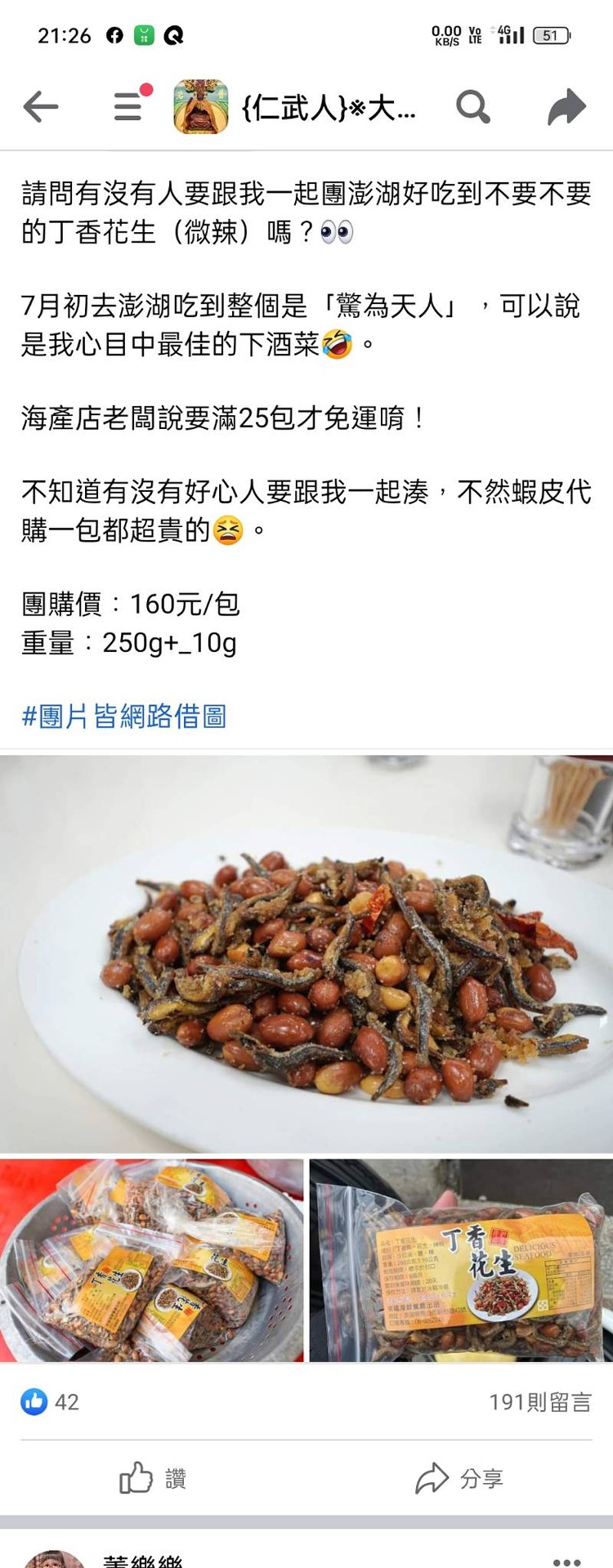613x1568 pixels.
Task: View the 42 reactions list
Action: [x=51, y=1402]
